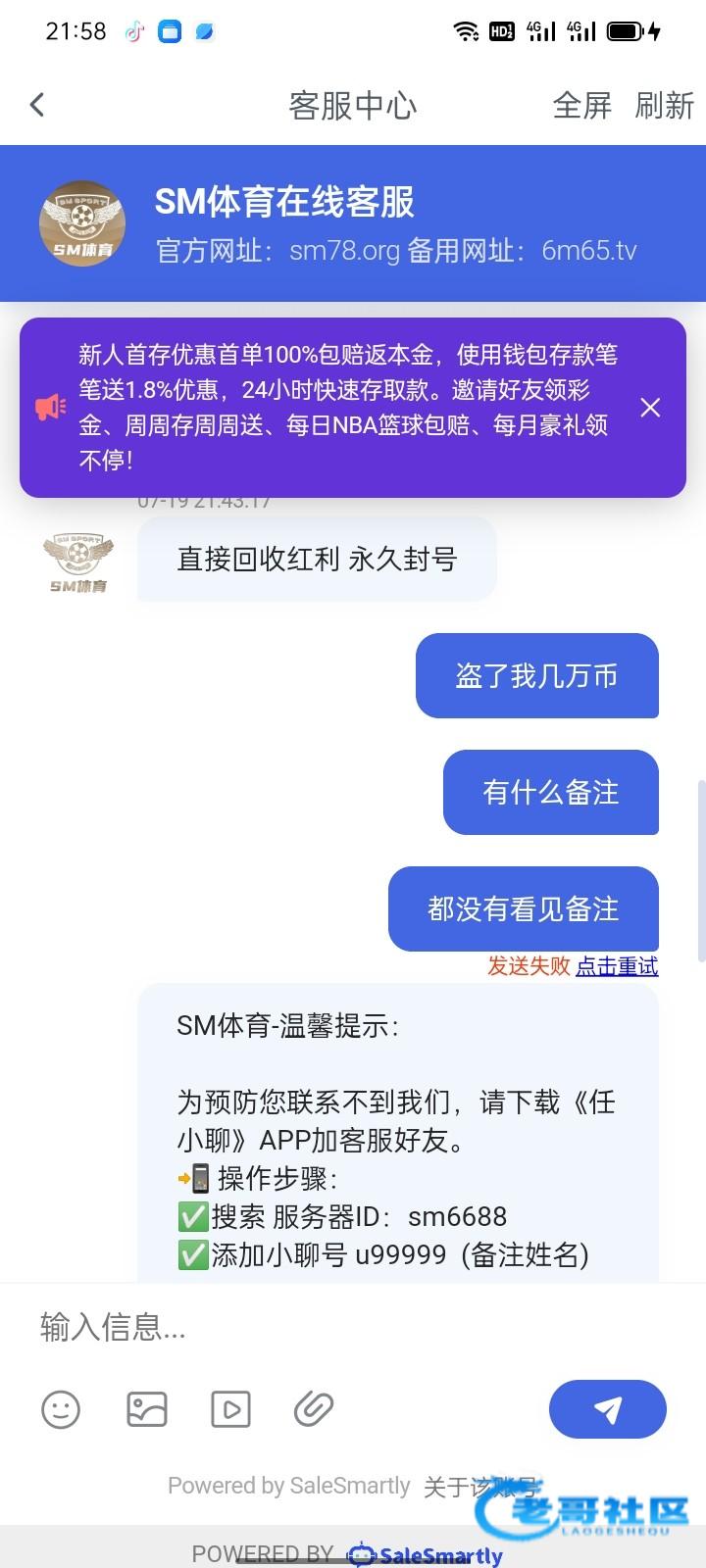
Task: Open 全屏 fullscreen mode
Action: point(582,105)
